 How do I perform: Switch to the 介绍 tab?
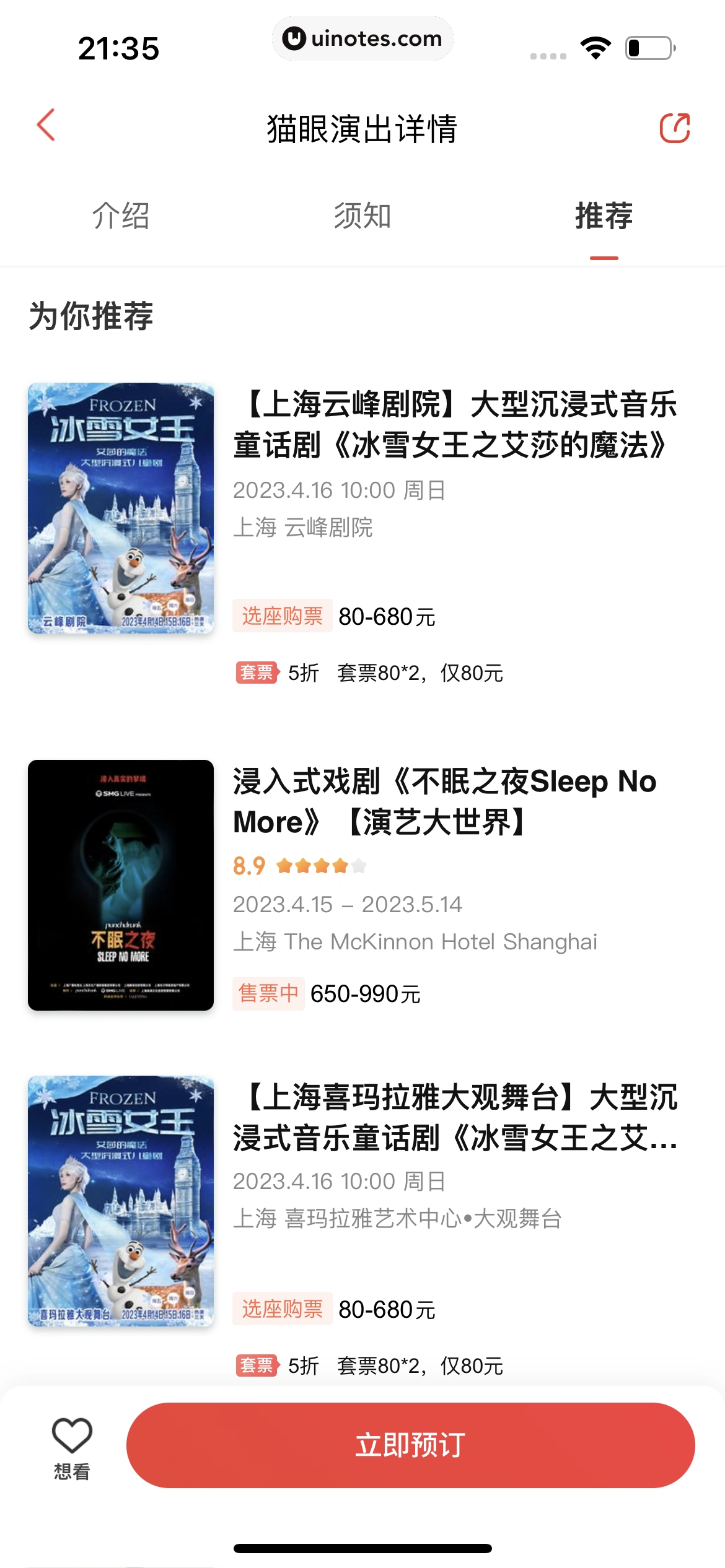[x=121, y=216]
